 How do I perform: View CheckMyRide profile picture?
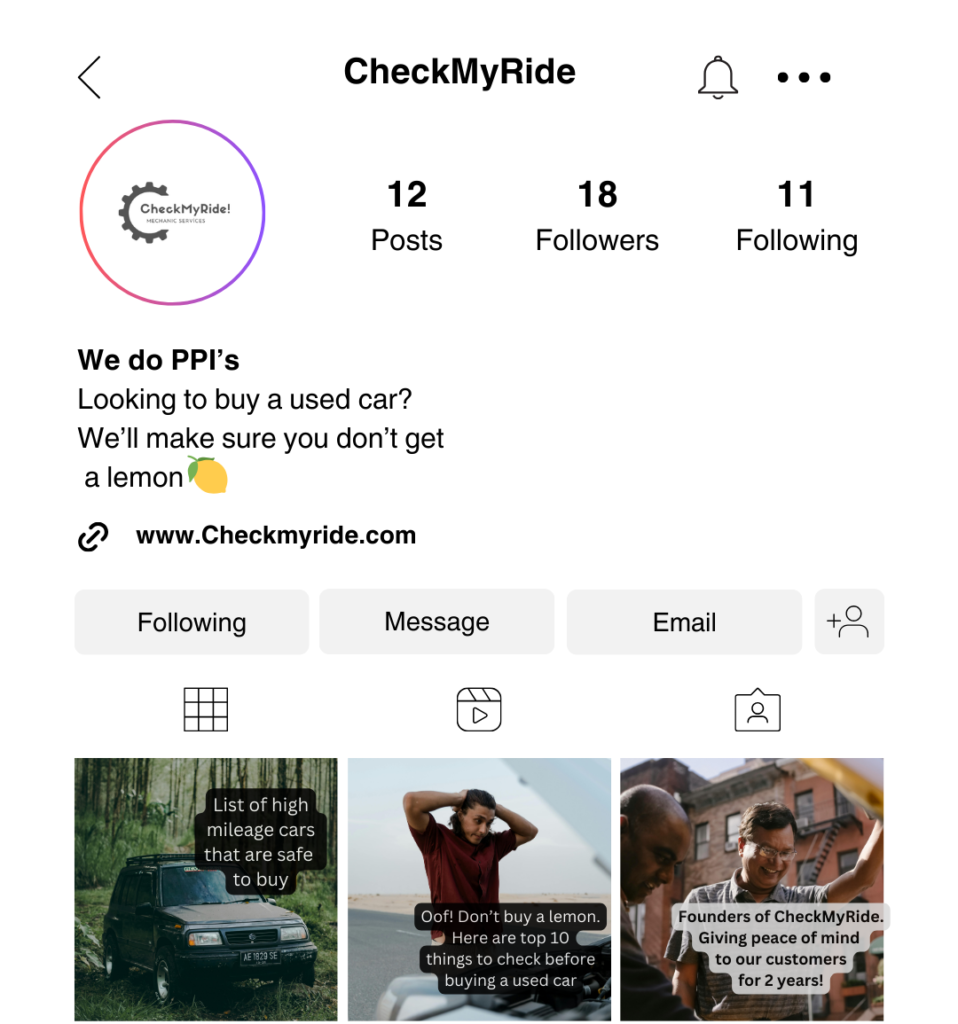(172, 212)
